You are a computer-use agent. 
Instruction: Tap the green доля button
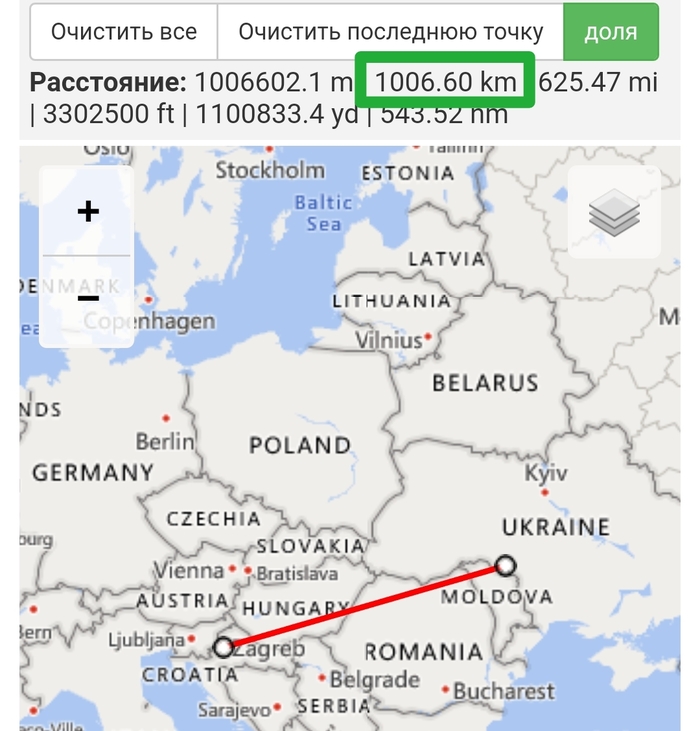click(610, 32)
